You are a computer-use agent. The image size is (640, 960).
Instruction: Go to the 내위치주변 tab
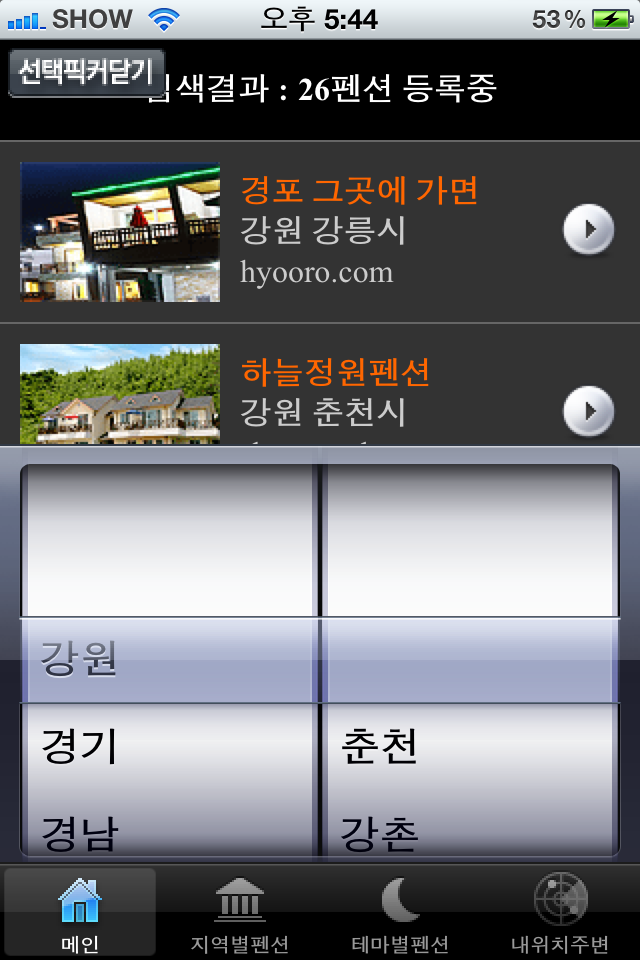click(x=560, y=913)
